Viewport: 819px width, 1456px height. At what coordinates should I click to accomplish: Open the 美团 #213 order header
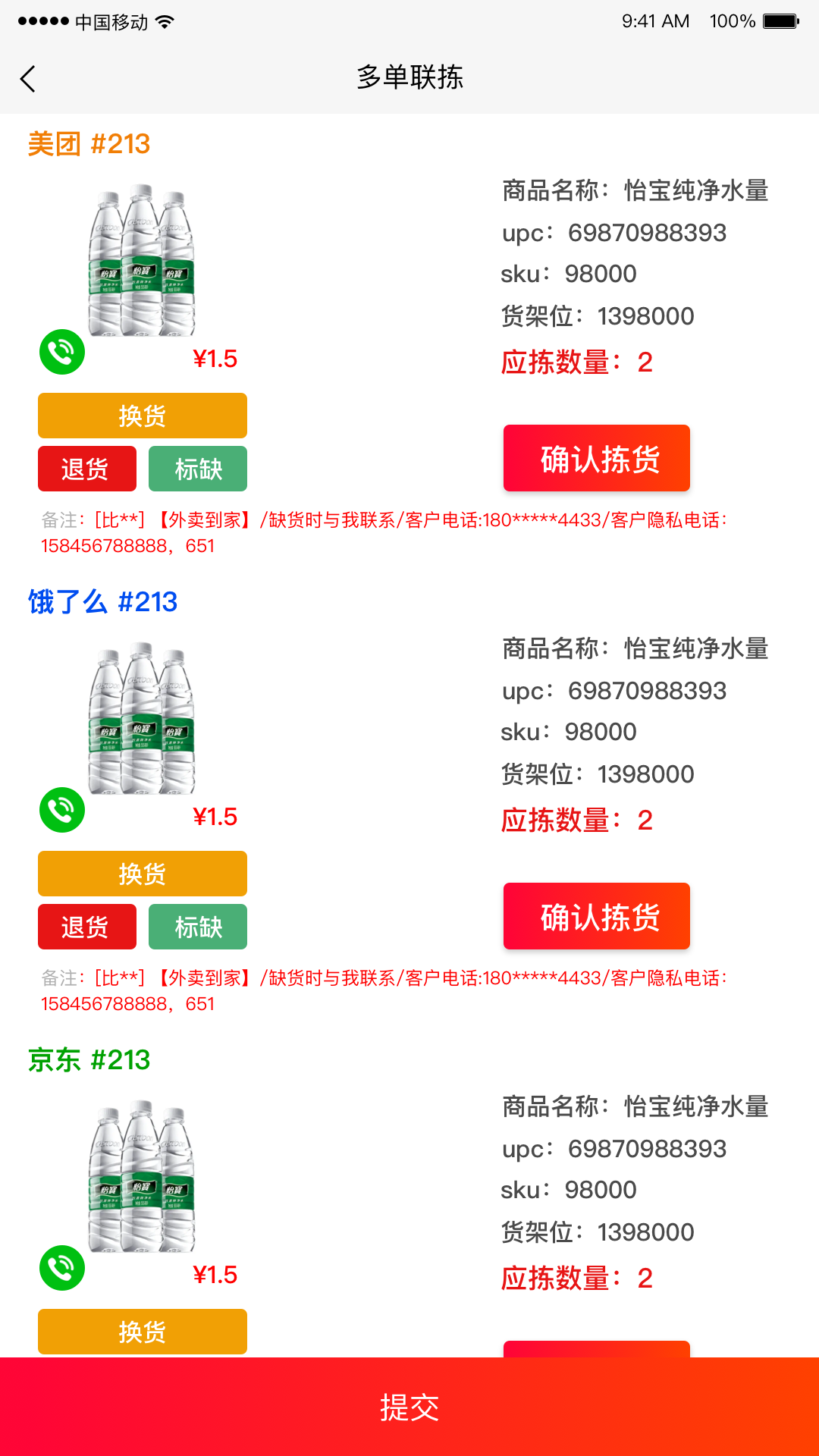click(88, 144)
